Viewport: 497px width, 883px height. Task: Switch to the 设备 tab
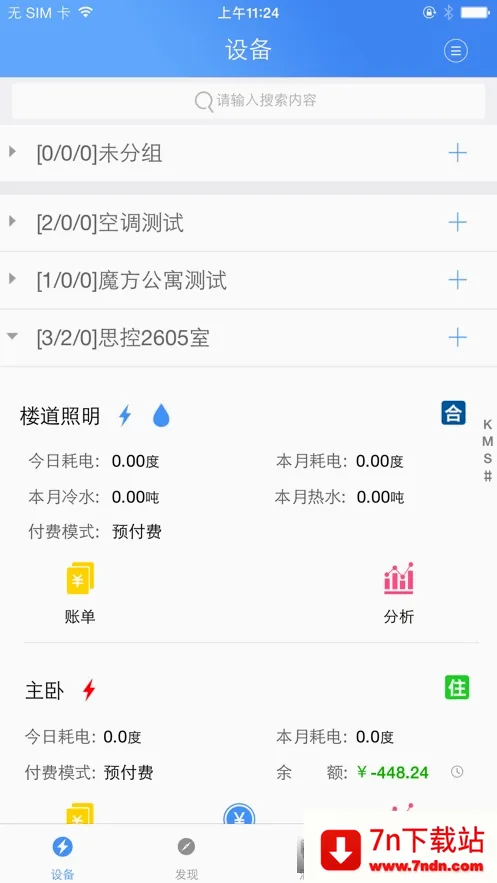click(x=62, y=855)
